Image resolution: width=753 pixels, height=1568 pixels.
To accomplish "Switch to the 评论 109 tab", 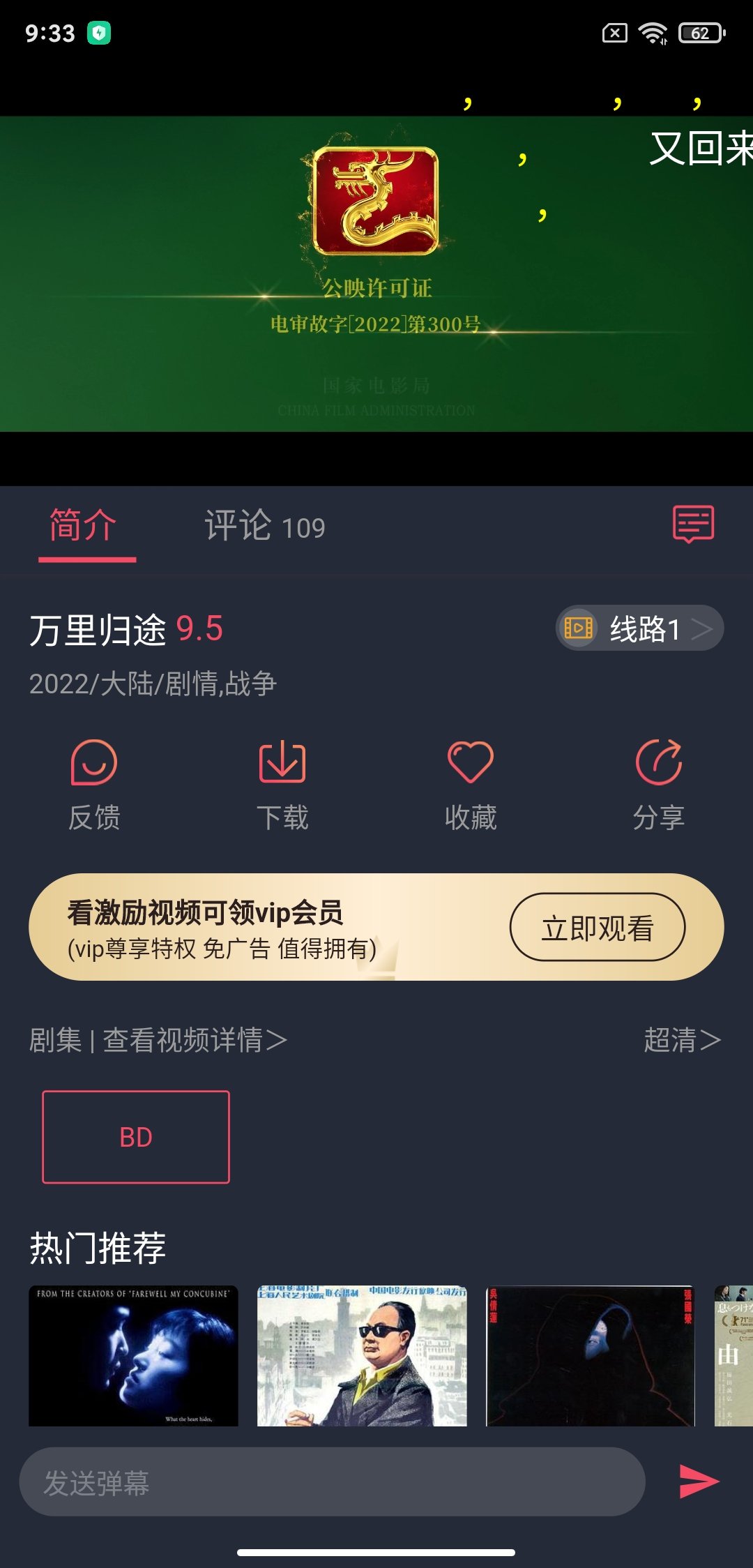I will click(x=265, y=528).
